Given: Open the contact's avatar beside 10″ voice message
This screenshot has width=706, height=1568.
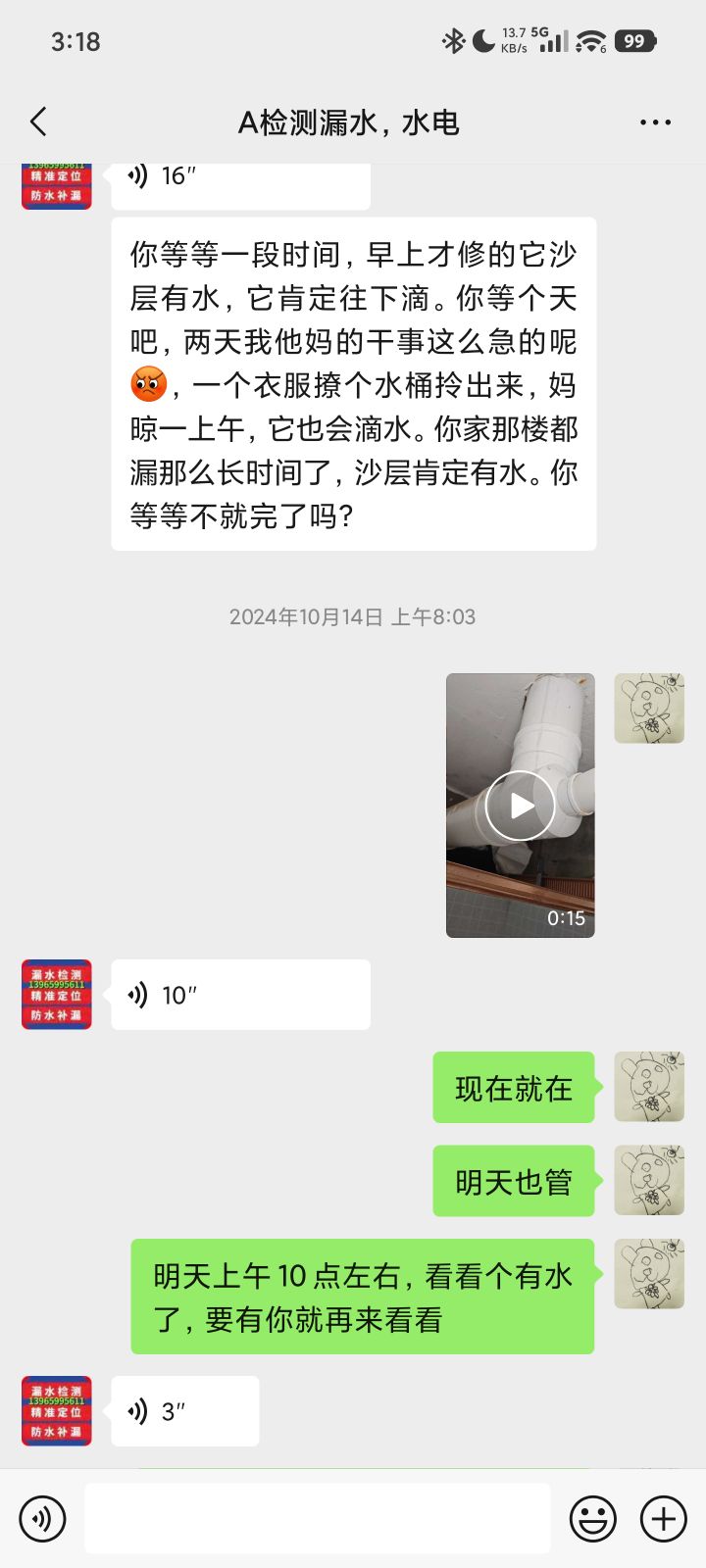Looking at the screenshot, I should (x=57, y=995).
